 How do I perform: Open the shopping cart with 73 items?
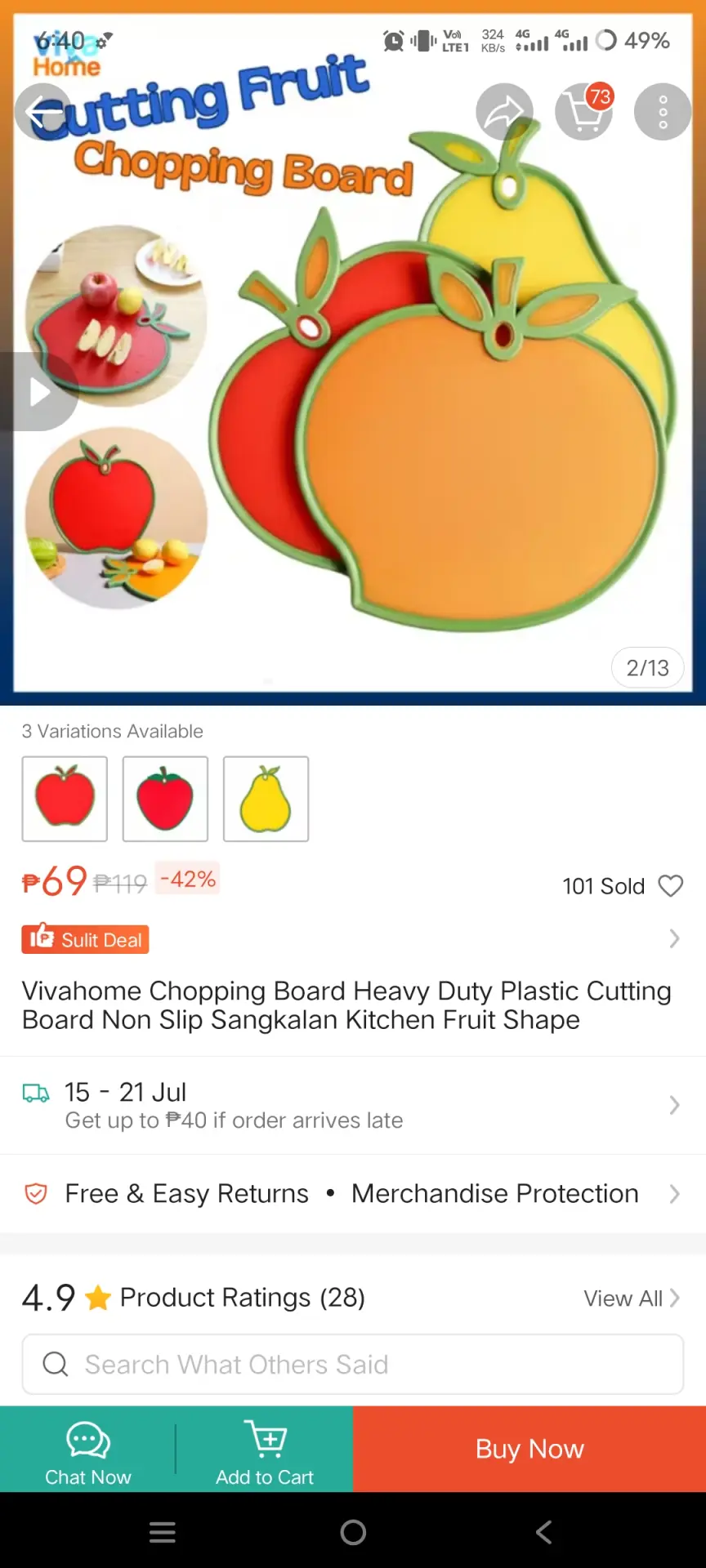click(584, 112)
